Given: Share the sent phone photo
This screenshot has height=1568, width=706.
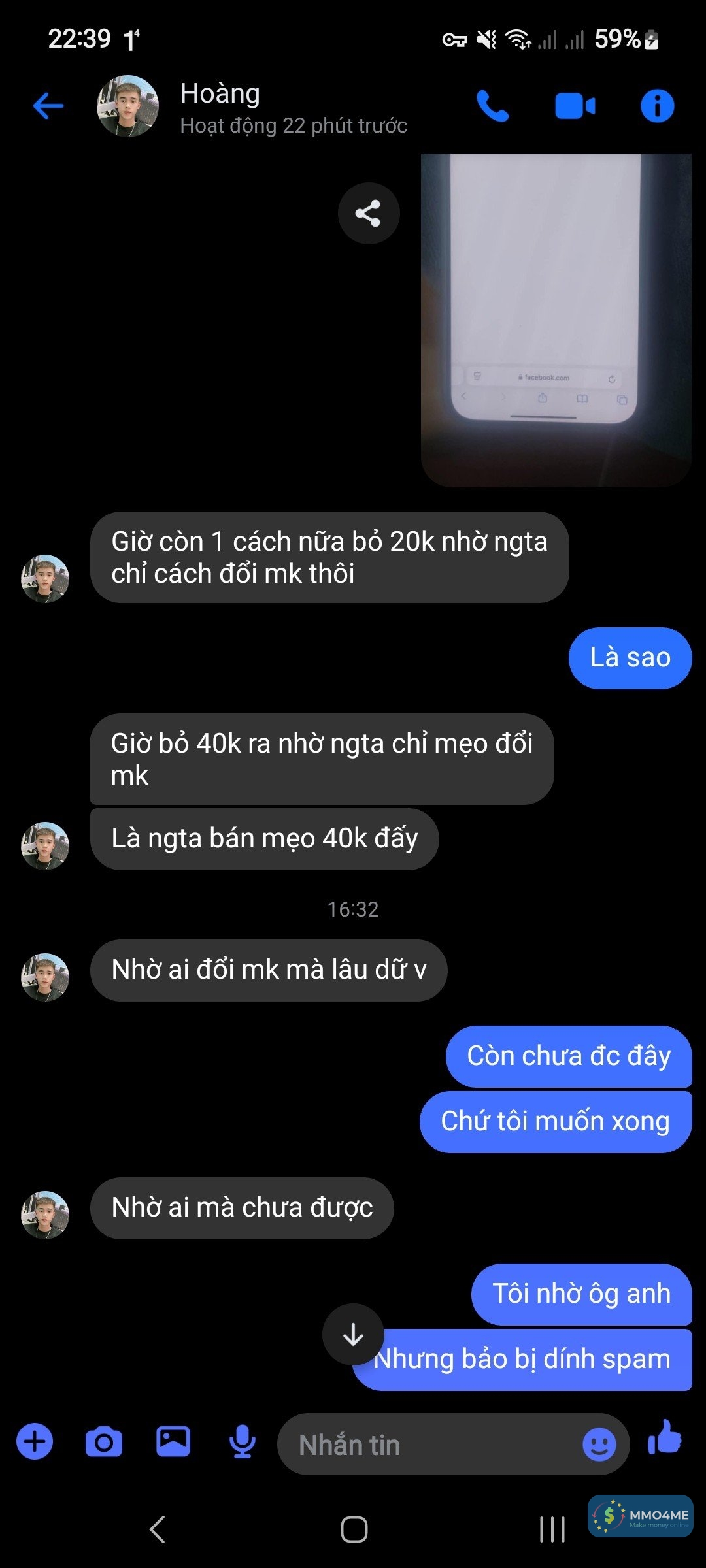Looking at the screenshot, I should (369, 214).
